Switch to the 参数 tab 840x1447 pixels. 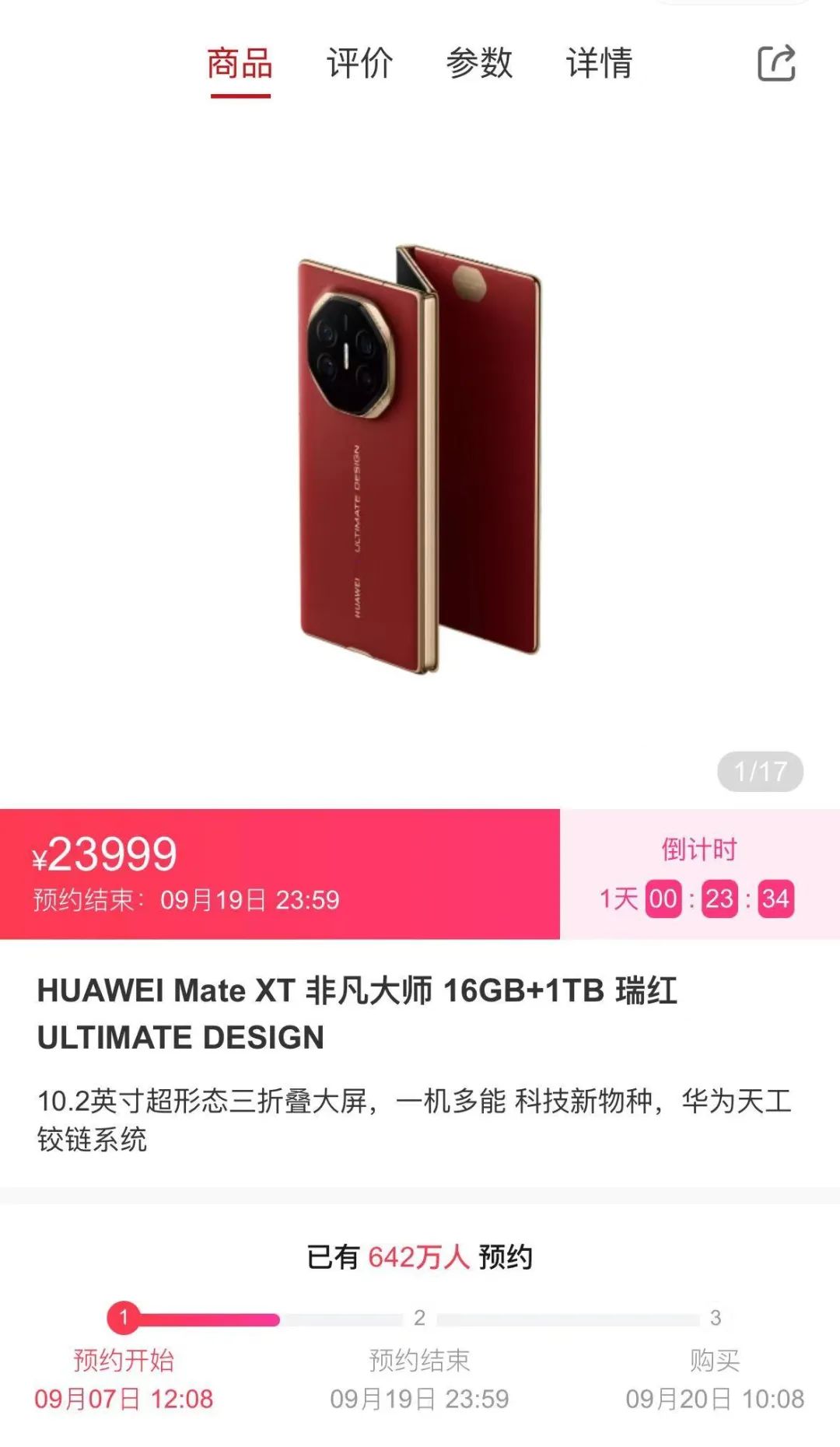[x=479, y=63]
